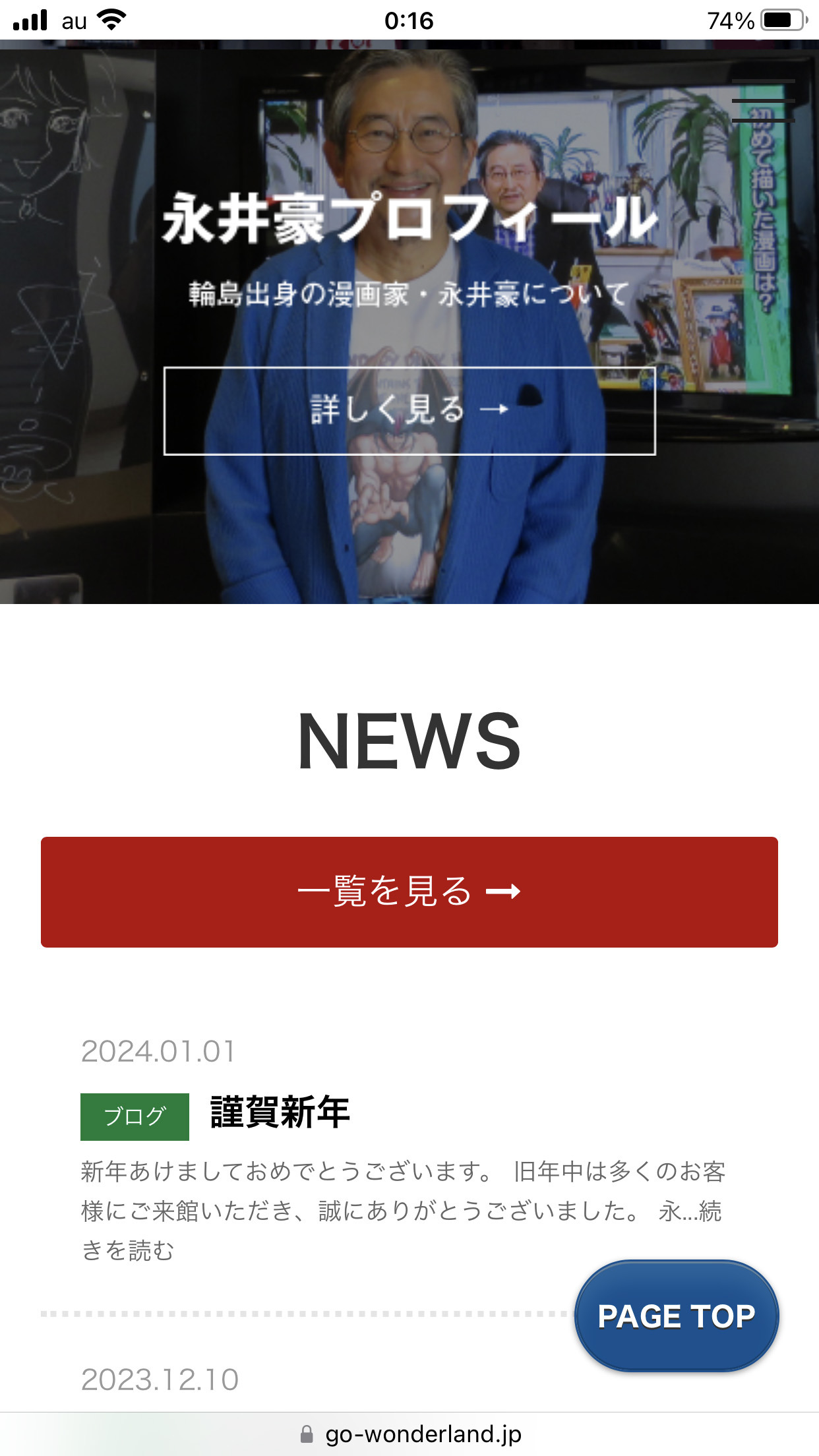819x1456 pixels.
Task: Tap 詳しく見る on the profile banner
Action: pyautogui.click(x=409, y=411)
